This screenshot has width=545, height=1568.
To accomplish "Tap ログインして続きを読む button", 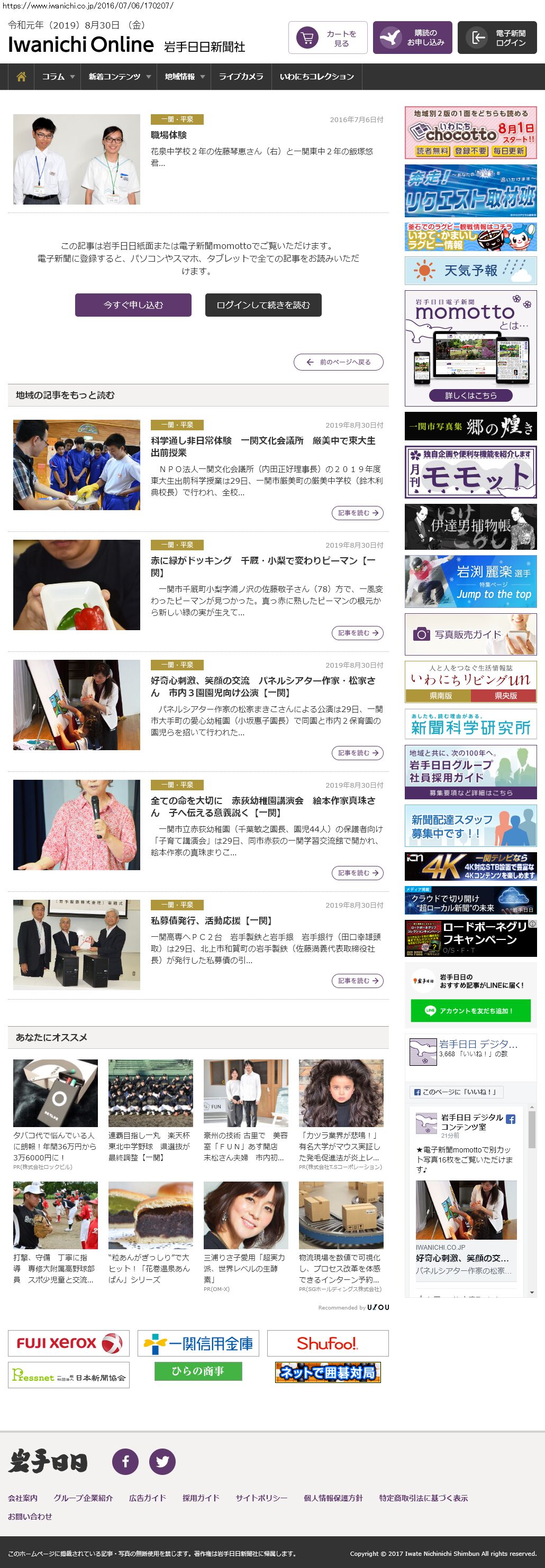I will [x=263, y=305].
